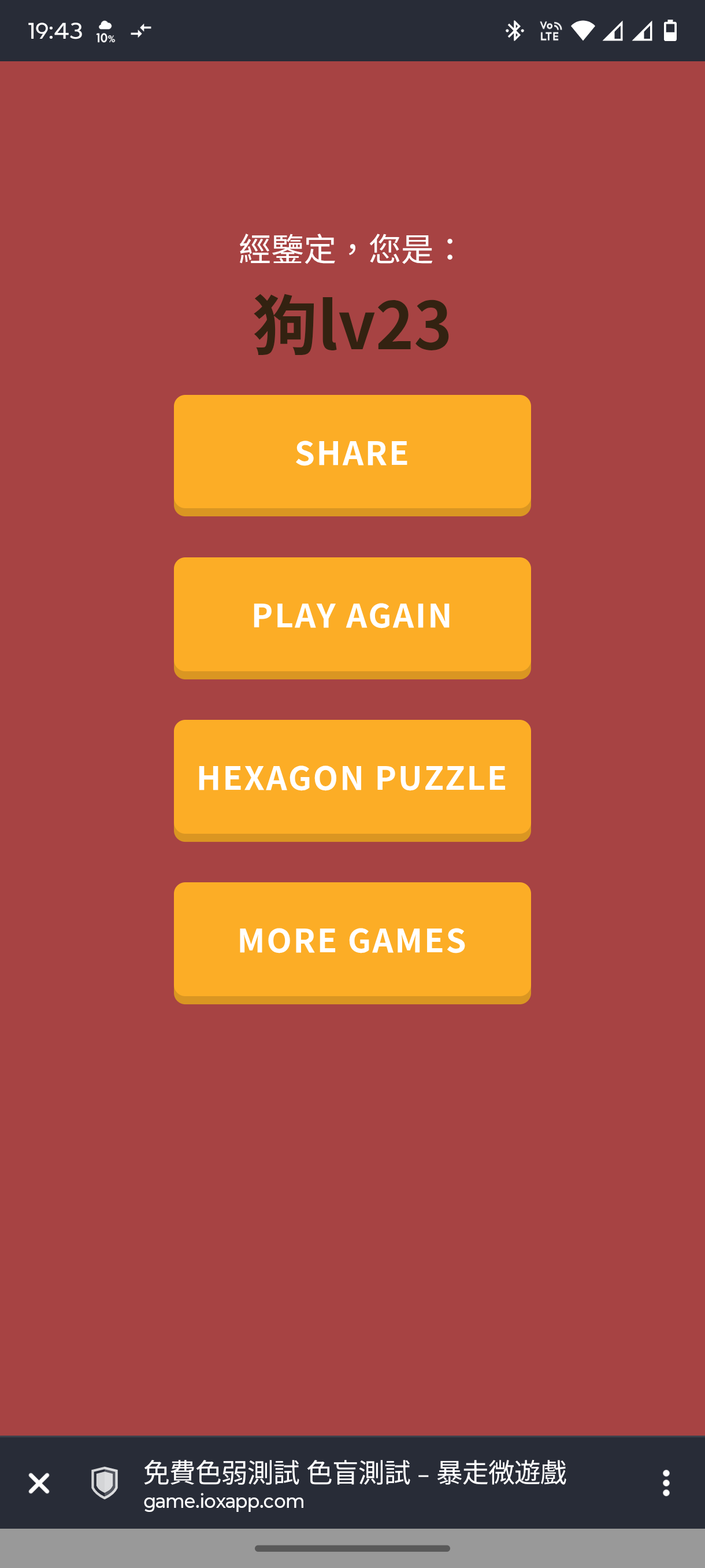The width and height of the screenshot is (705, 1568).
Task: Start over with PLAY AGAIN
Action: click(x=352, y=615)
